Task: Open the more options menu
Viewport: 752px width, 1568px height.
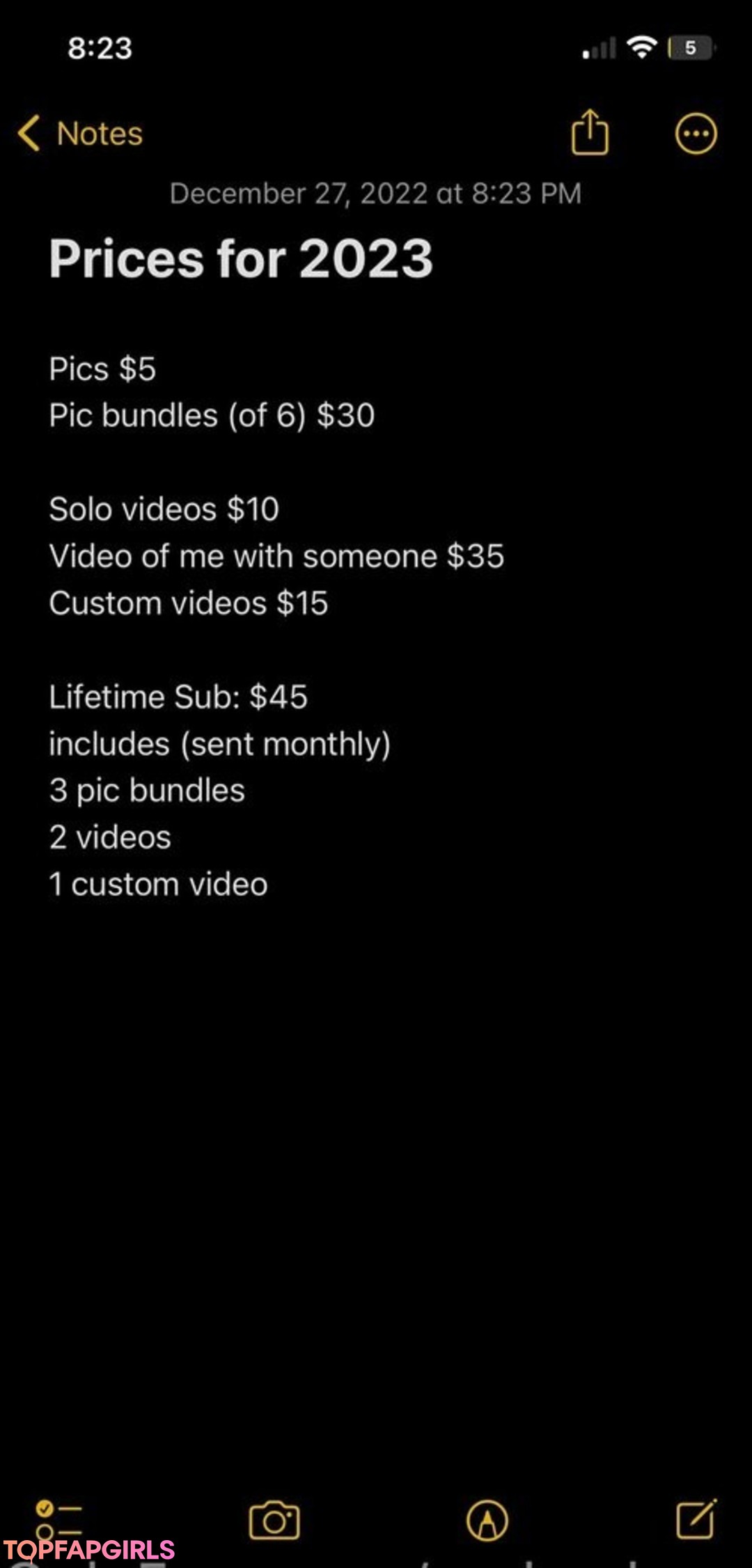Action: pos(696,133)
